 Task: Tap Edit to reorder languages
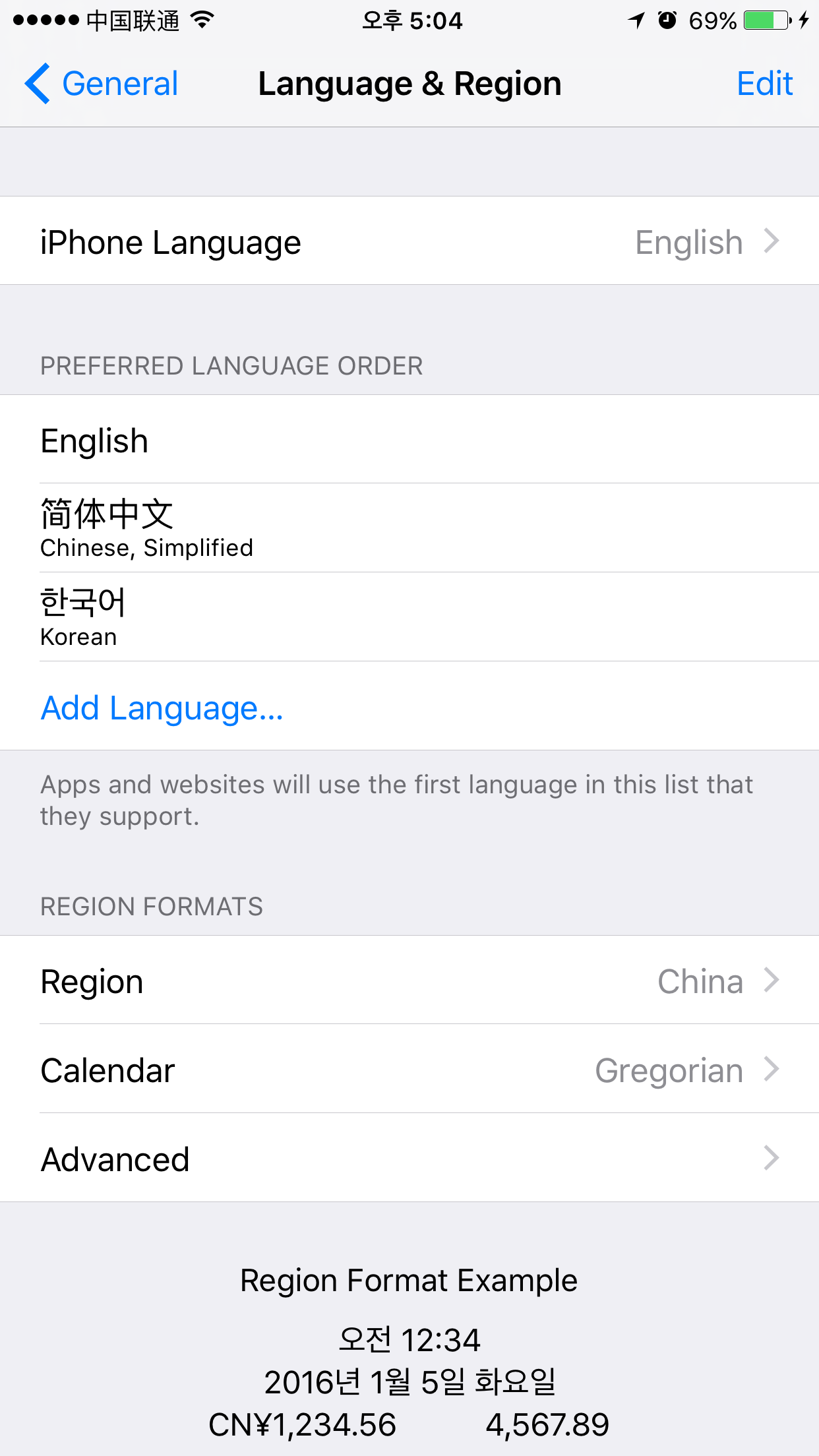coord(764,84)
